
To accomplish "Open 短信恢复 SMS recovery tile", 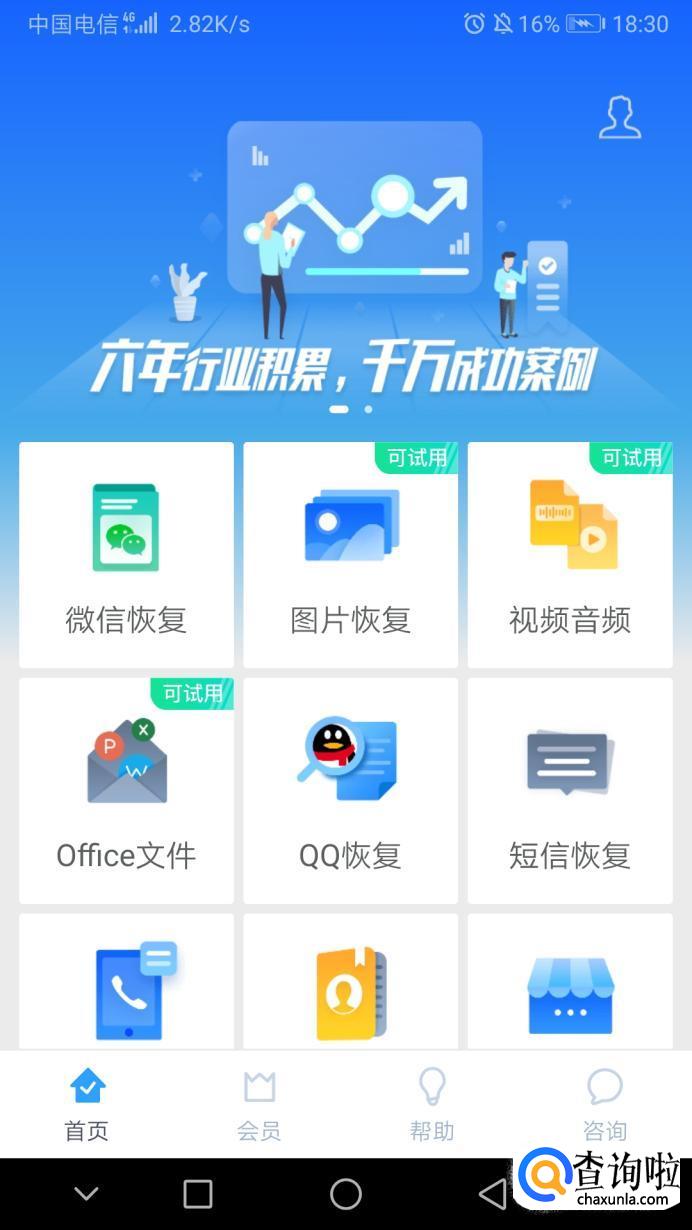I will 570,790.
